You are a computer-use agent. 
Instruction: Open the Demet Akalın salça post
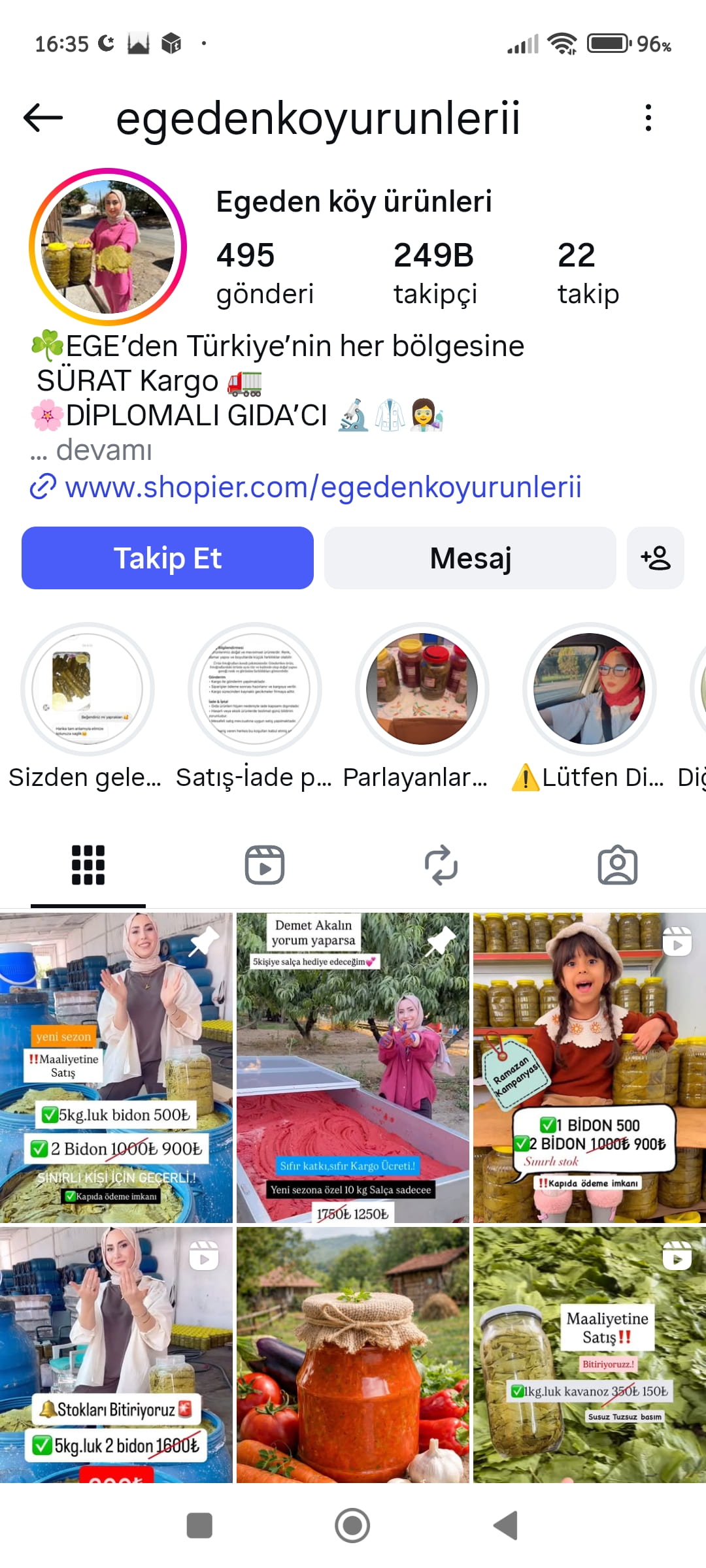[353, 1067]
